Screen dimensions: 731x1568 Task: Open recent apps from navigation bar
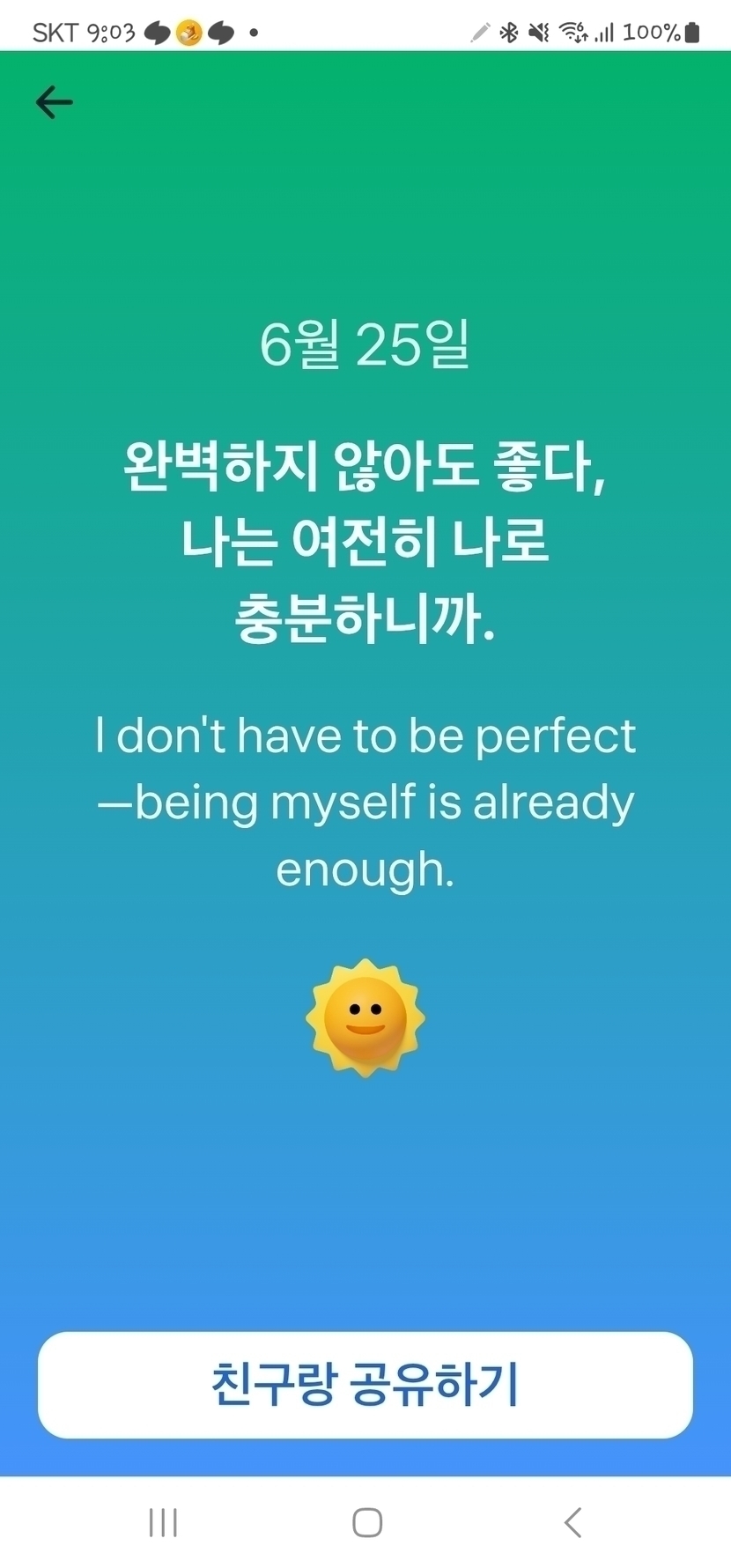[163, 1521]
